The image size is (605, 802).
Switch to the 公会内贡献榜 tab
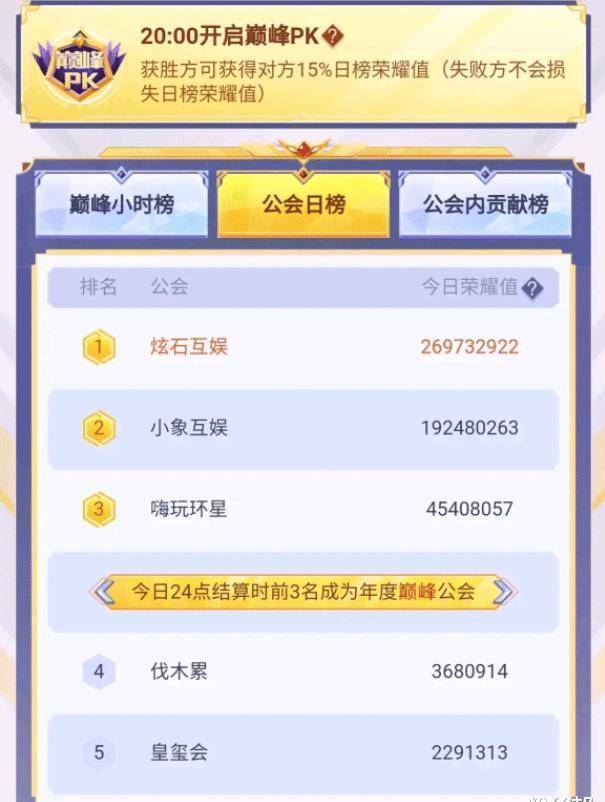485,205
